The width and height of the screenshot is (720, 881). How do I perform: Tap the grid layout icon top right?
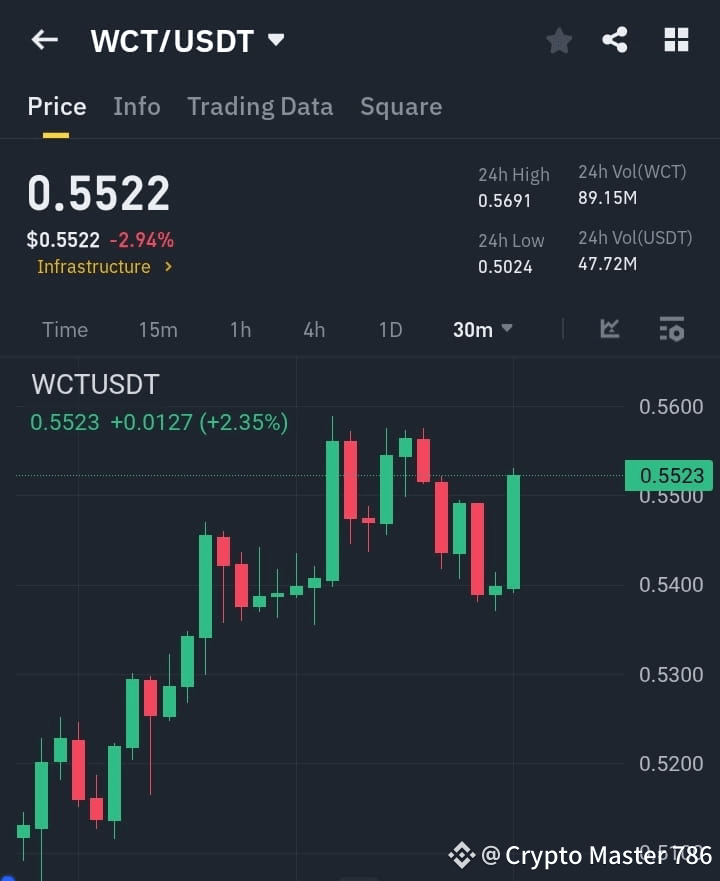click(x=677, y=40)
